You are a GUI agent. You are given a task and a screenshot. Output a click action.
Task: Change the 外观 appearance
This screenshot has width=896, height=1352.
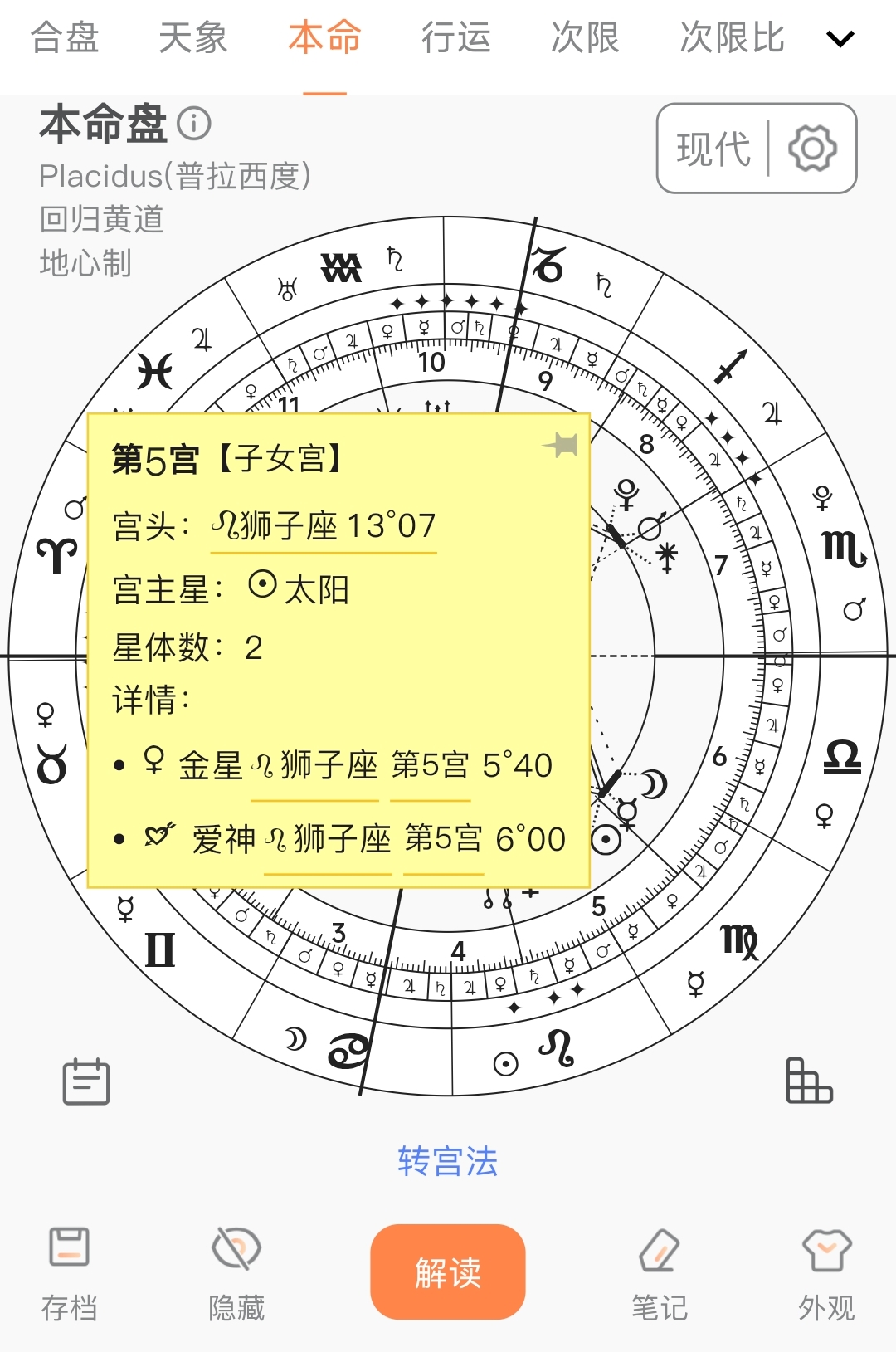826,1271
